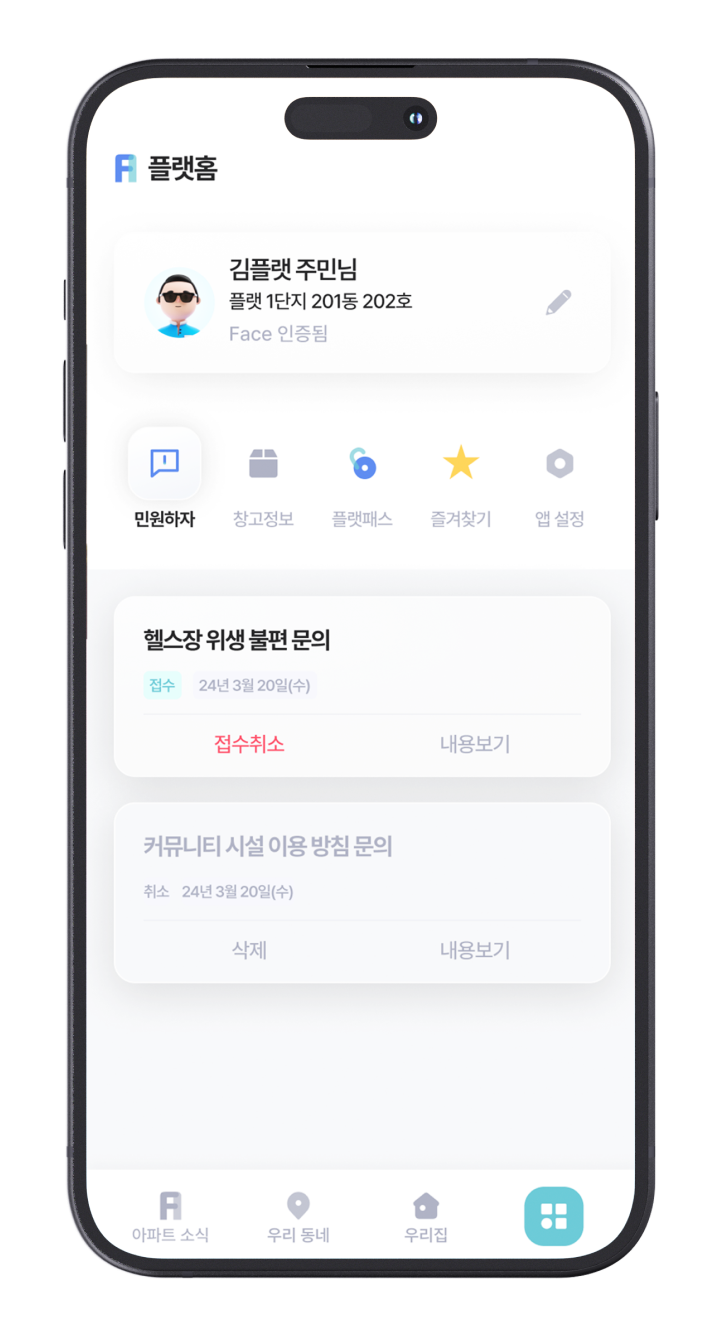View 내용보기 for 헬스장 위생 불편 문의

pos(475,744)
